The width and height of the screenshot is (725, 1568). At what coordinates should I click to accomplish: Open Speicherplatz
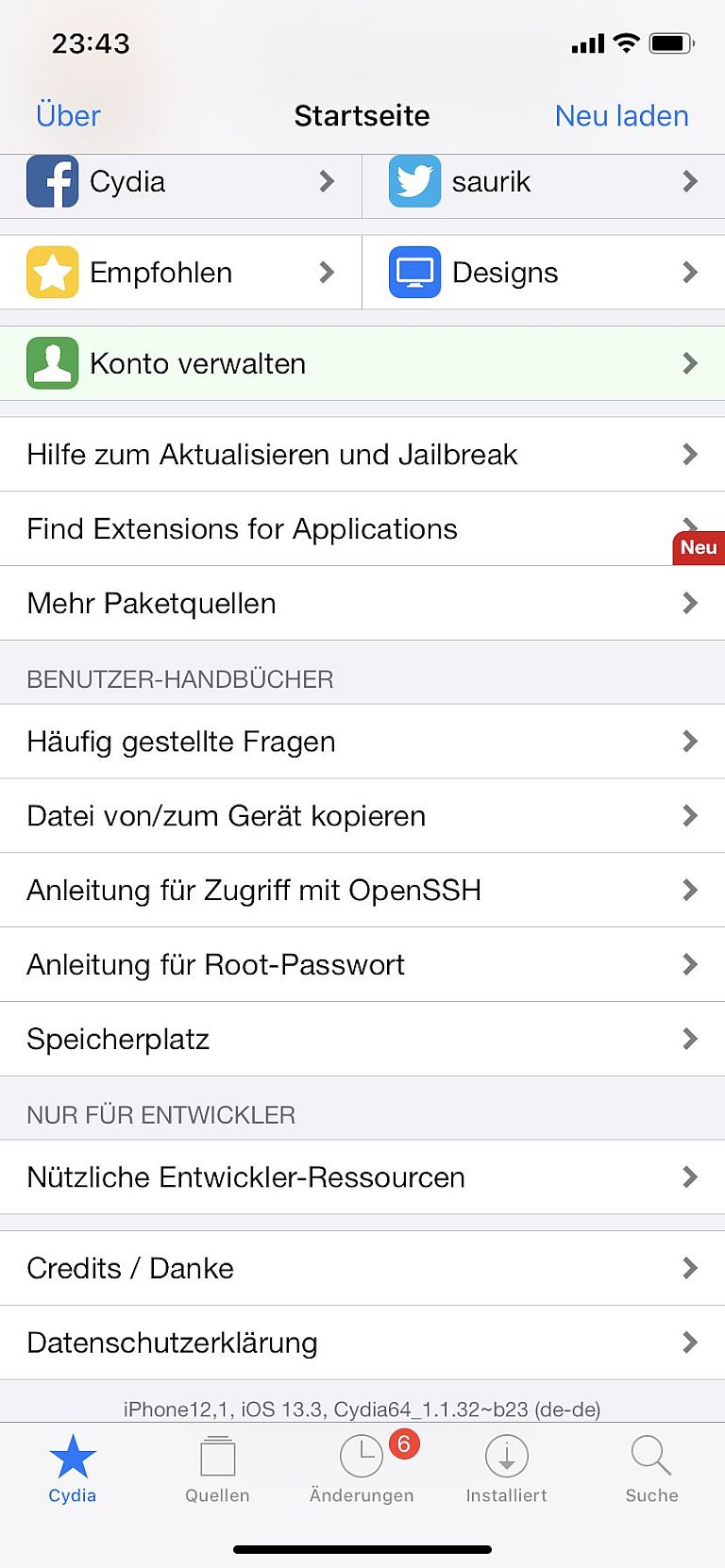362,1039
